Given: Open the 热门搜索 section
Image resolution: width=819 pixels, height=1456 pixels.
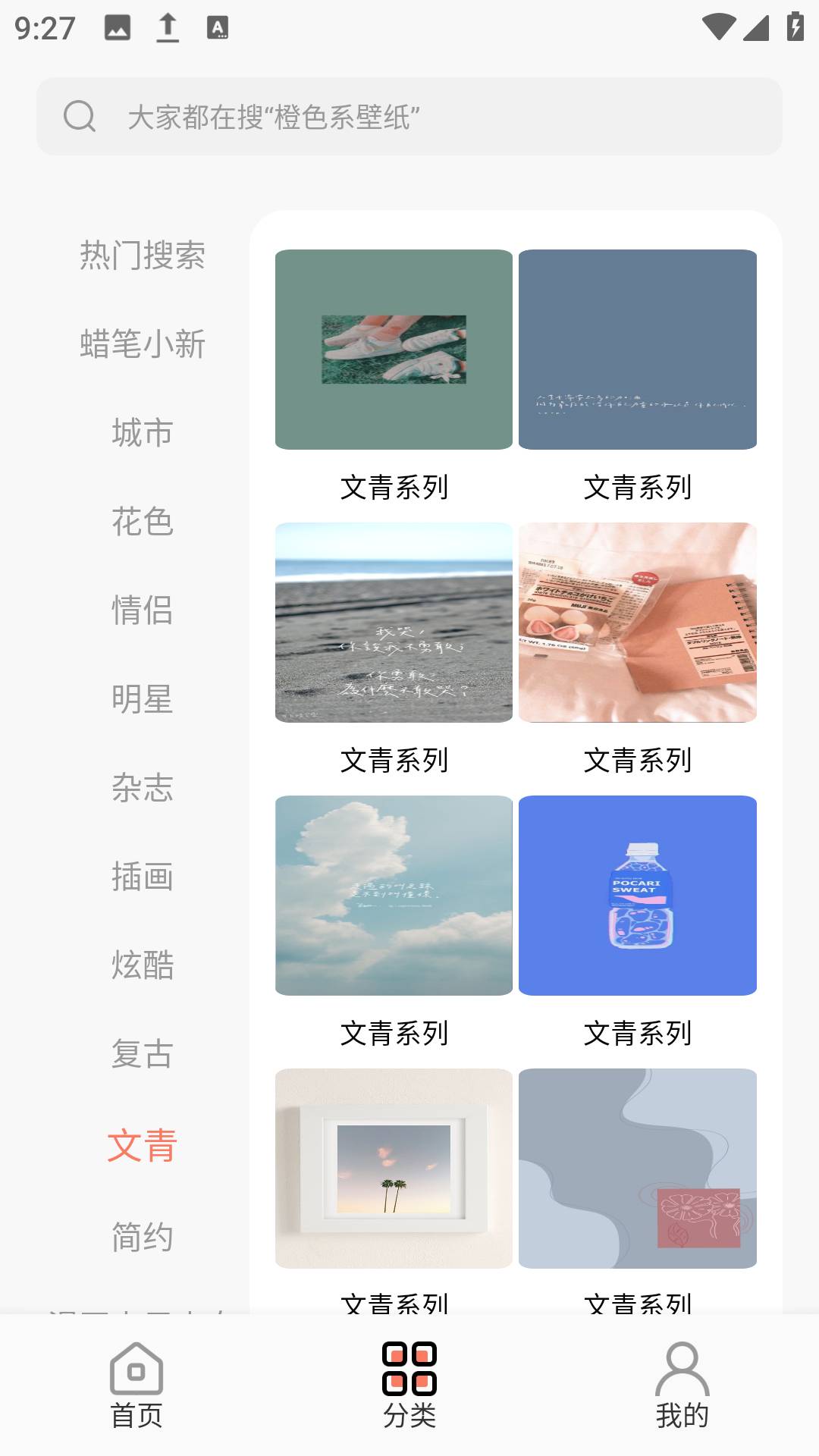Looking at the screenshot, I should pos(143,258).
